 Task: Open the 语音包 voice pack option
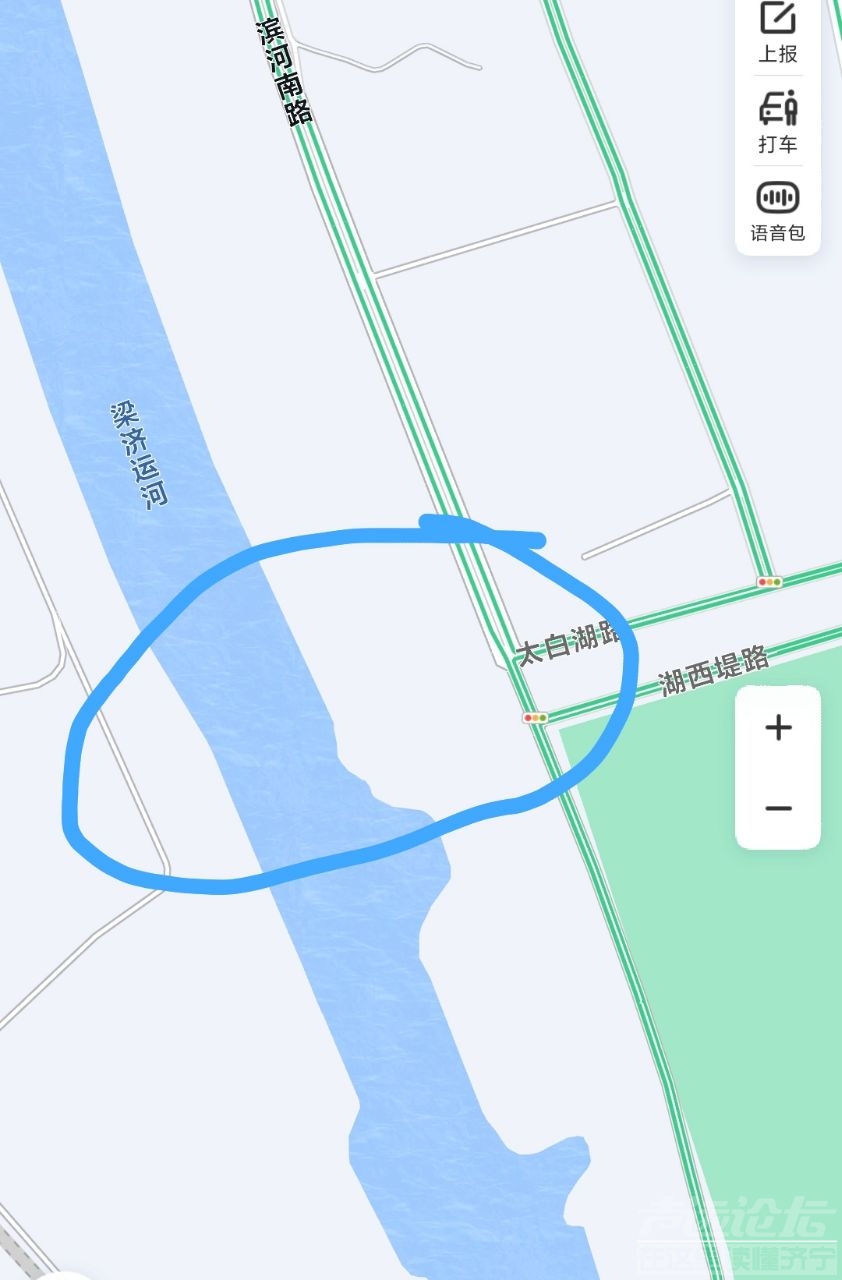pyautogui.click(x=777, y=210)
